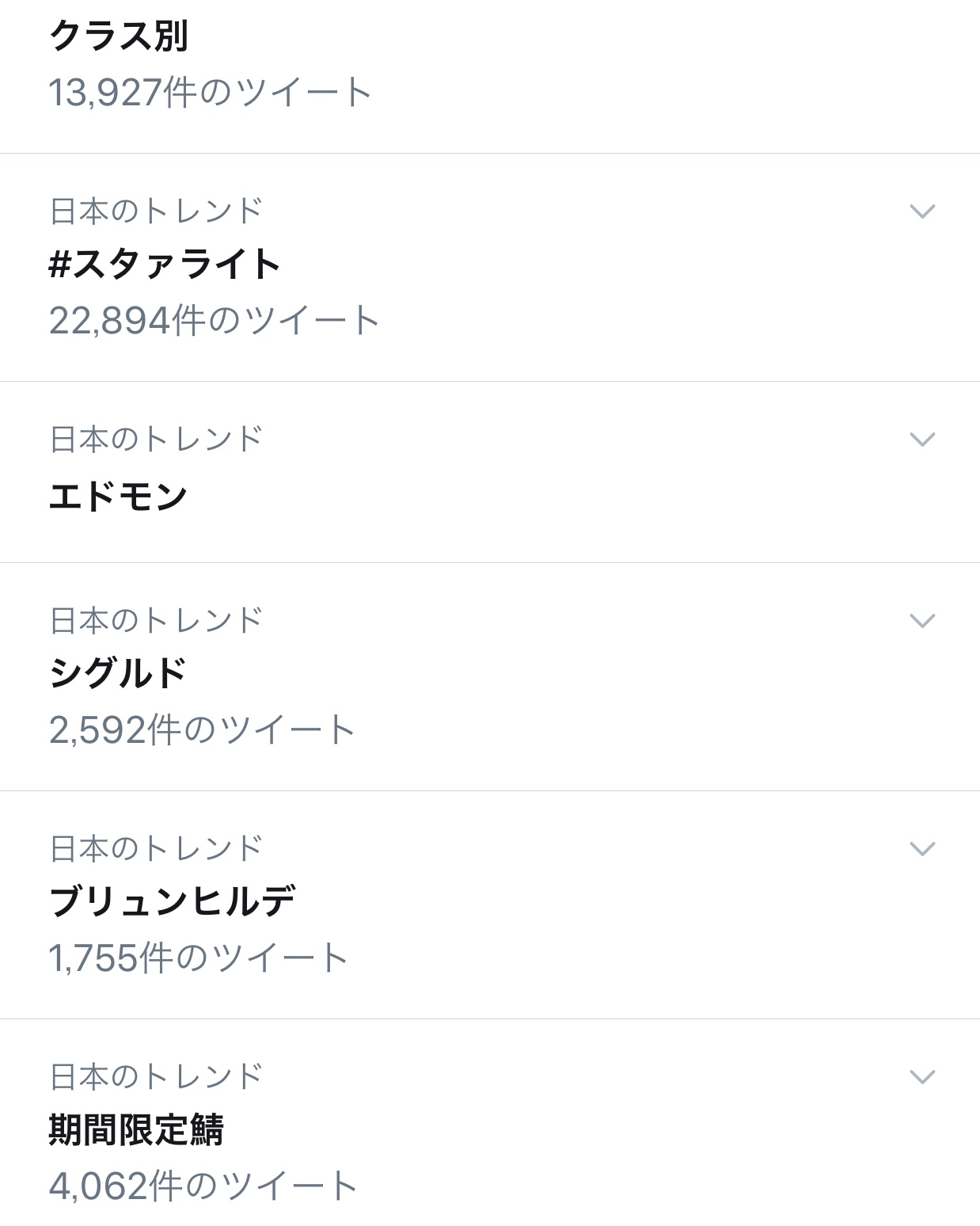Tap the chevron next to エドモン

pos(922,439)
